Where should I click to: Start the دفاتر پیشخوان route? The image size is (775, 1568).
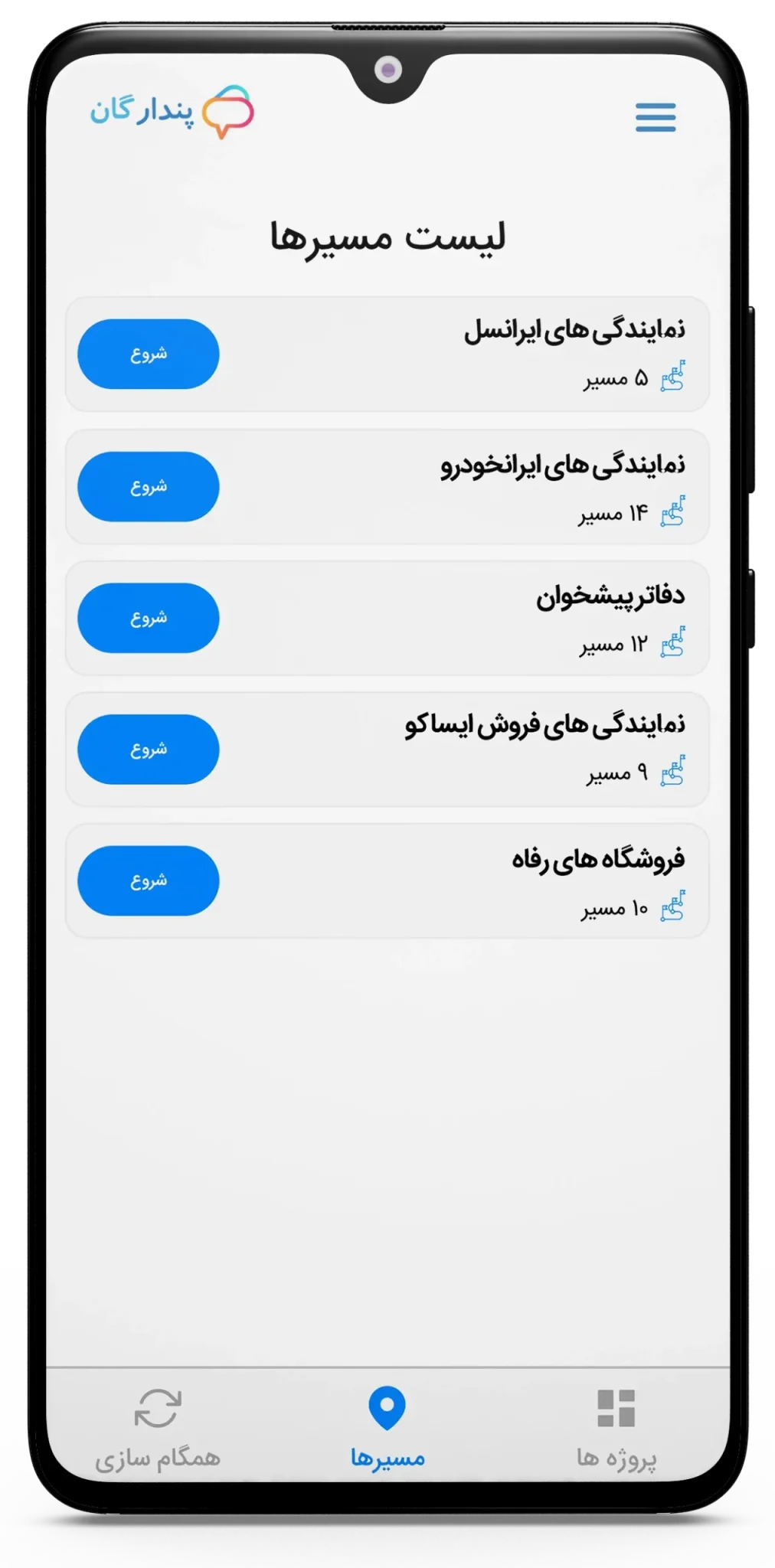click(x=149, y=618)
